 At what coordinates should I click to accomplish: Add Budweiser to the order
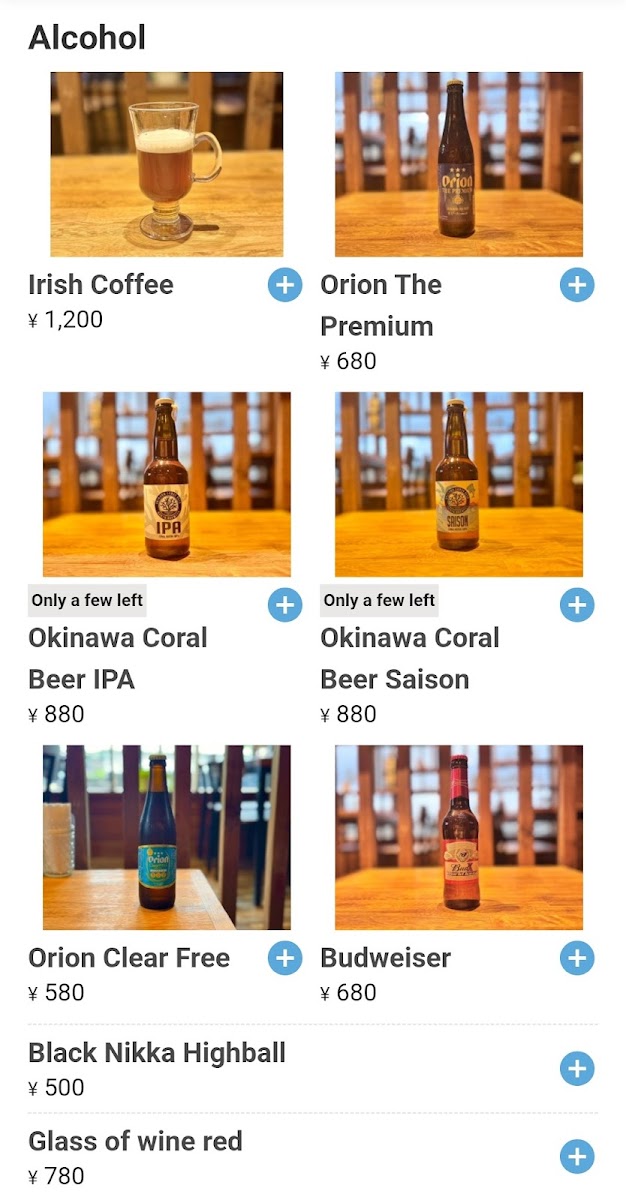coord(577,958)
